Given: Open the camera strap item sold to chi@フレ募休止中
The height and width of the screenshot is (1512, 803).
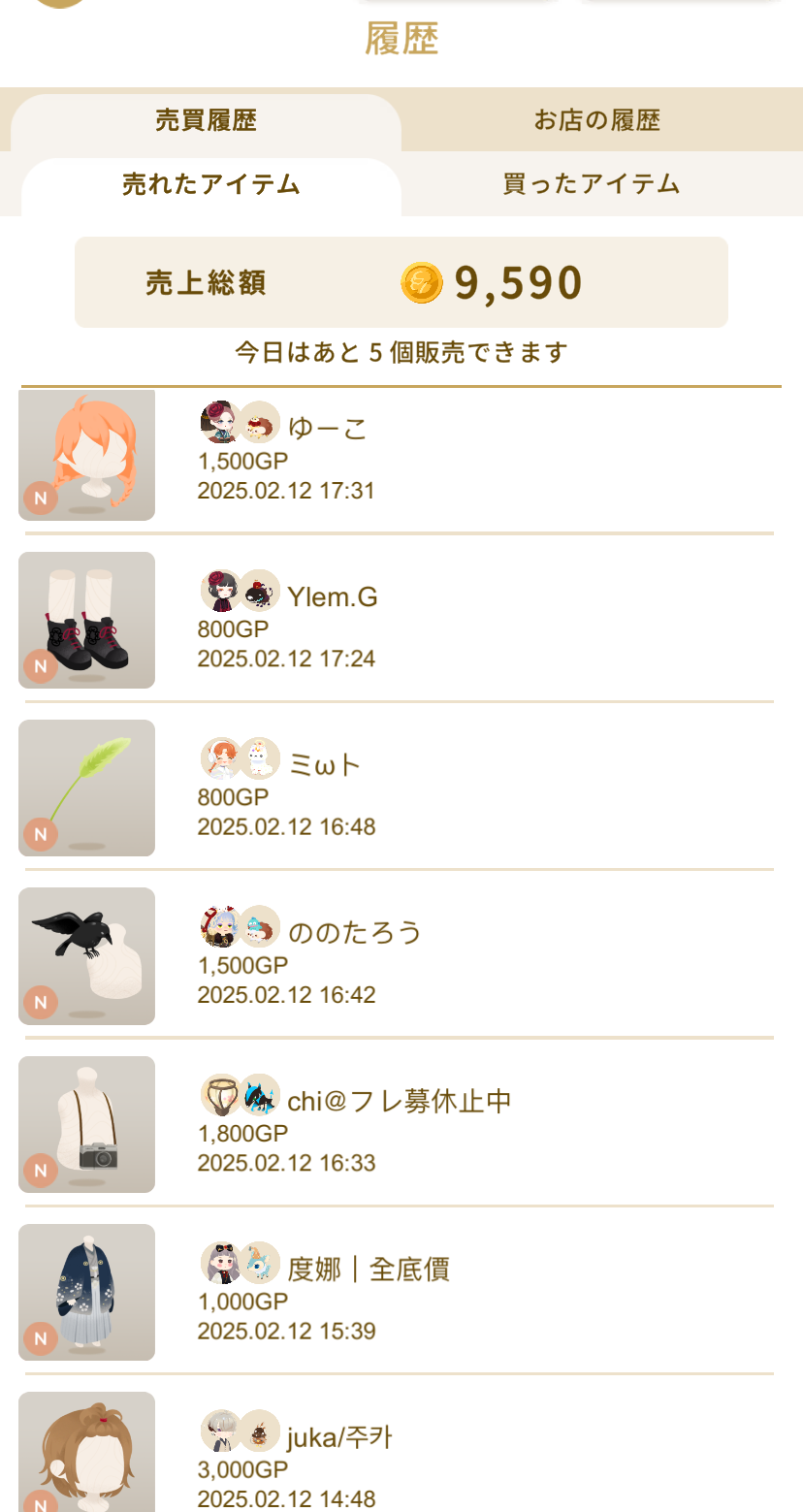Looking at the screenshot, I should 86,1124.
